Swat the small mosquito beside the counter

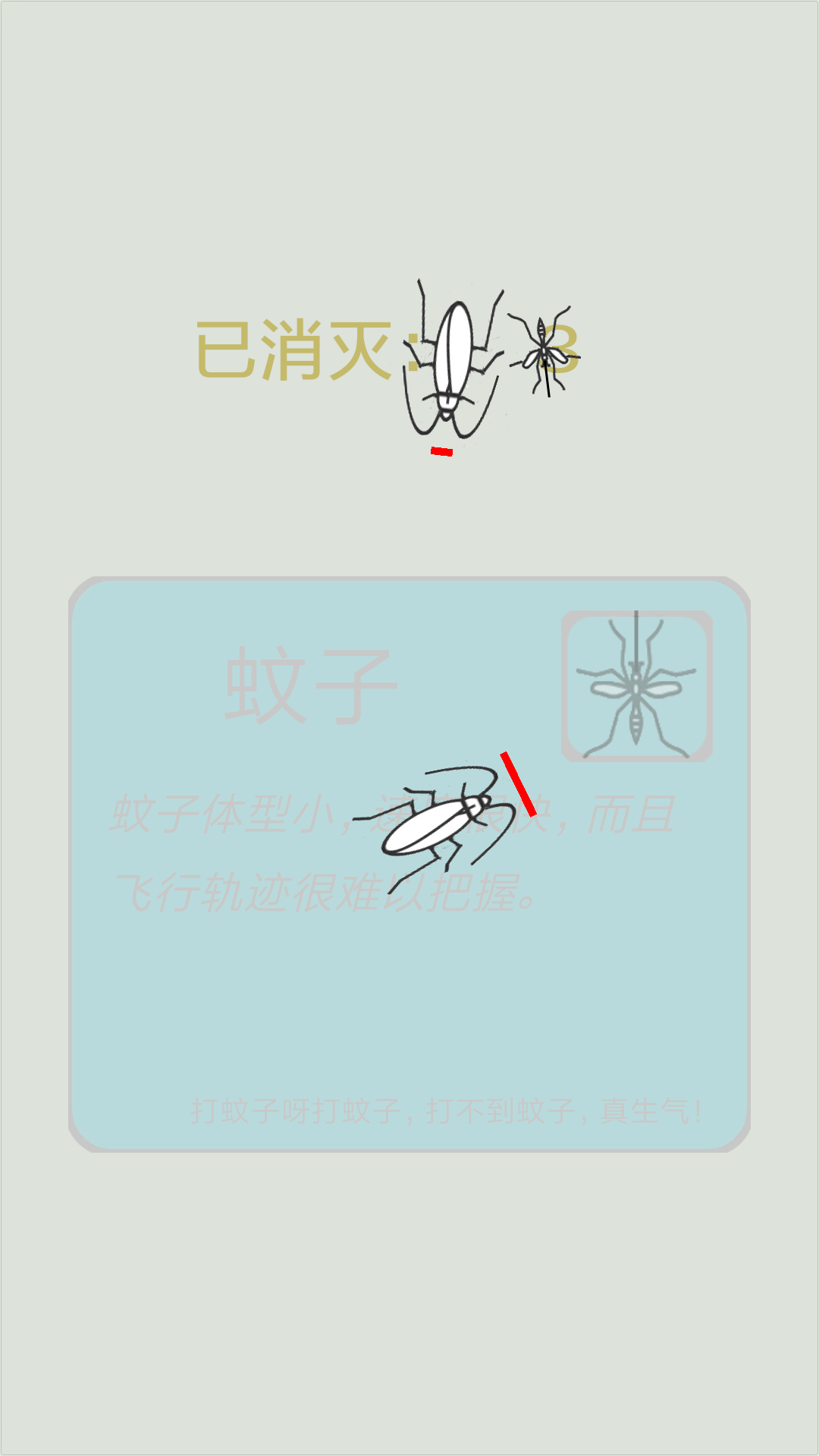[x=543, y=351]
